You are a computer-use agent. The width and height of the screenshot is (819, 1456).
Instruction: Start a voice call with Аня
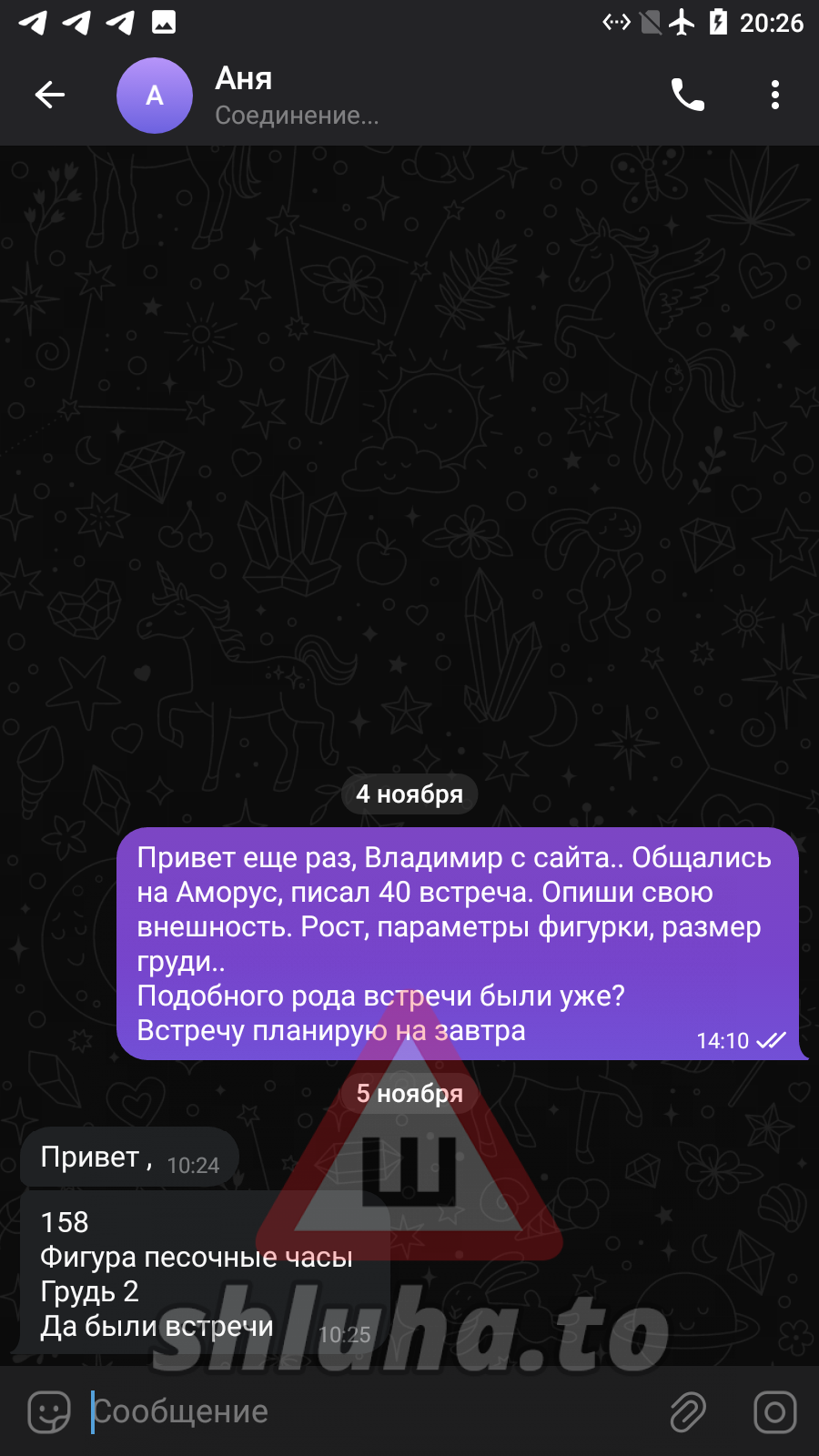pos(687,95)
